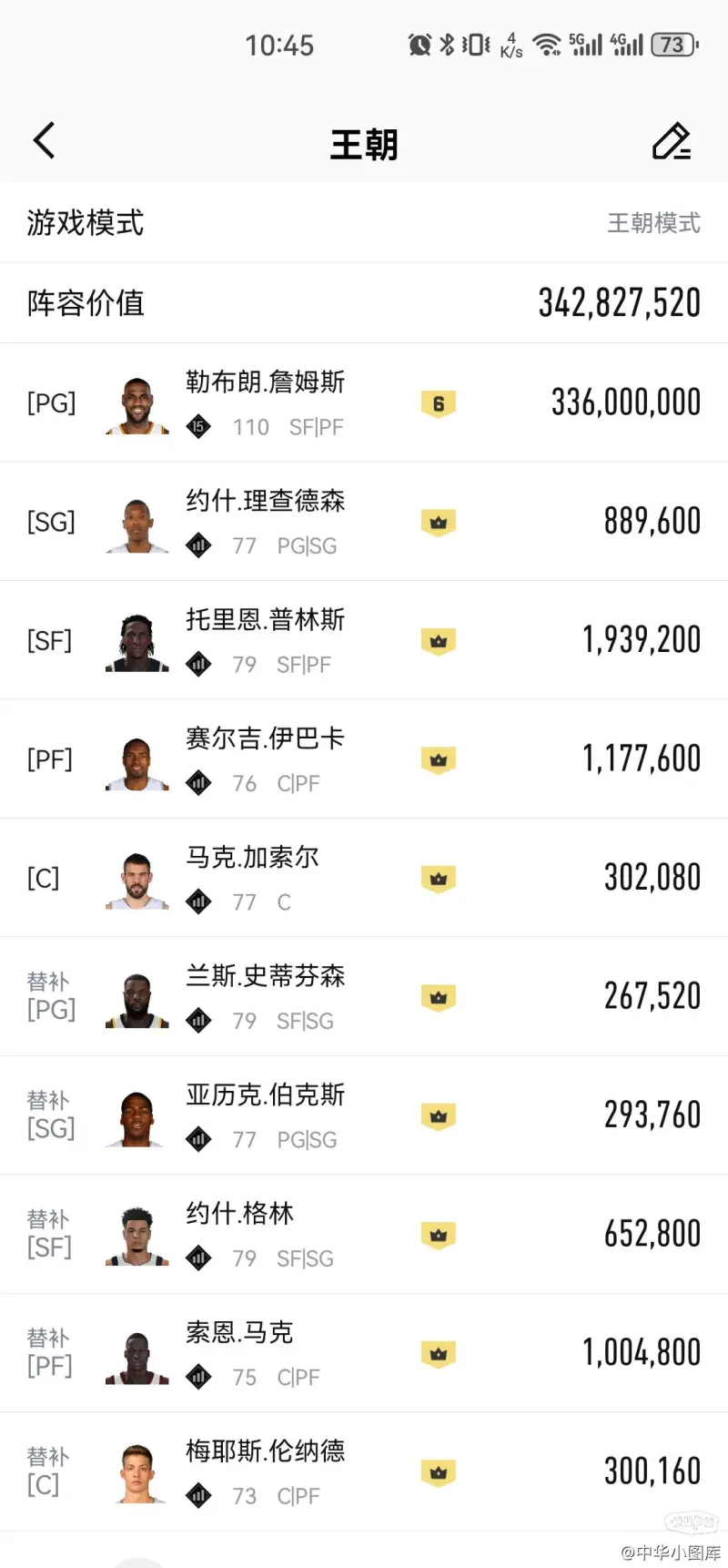Select substitute 兰斯.史蒂芬森
The height and width of the screenshot is (1568, 728).
[364, 997]
